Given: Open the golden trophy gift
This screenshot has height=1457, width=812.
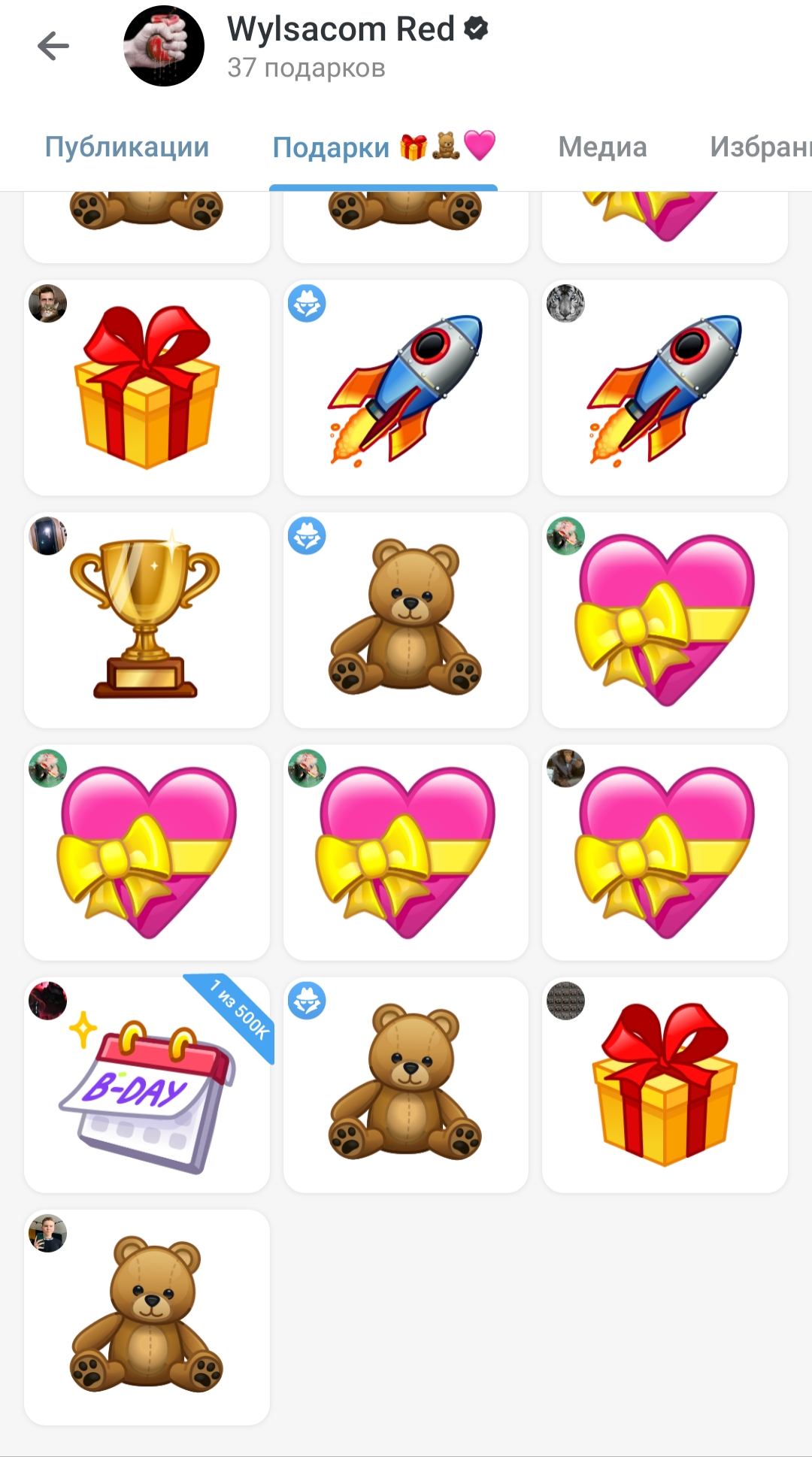Looking at the screenshot, I should click(147, 620).
